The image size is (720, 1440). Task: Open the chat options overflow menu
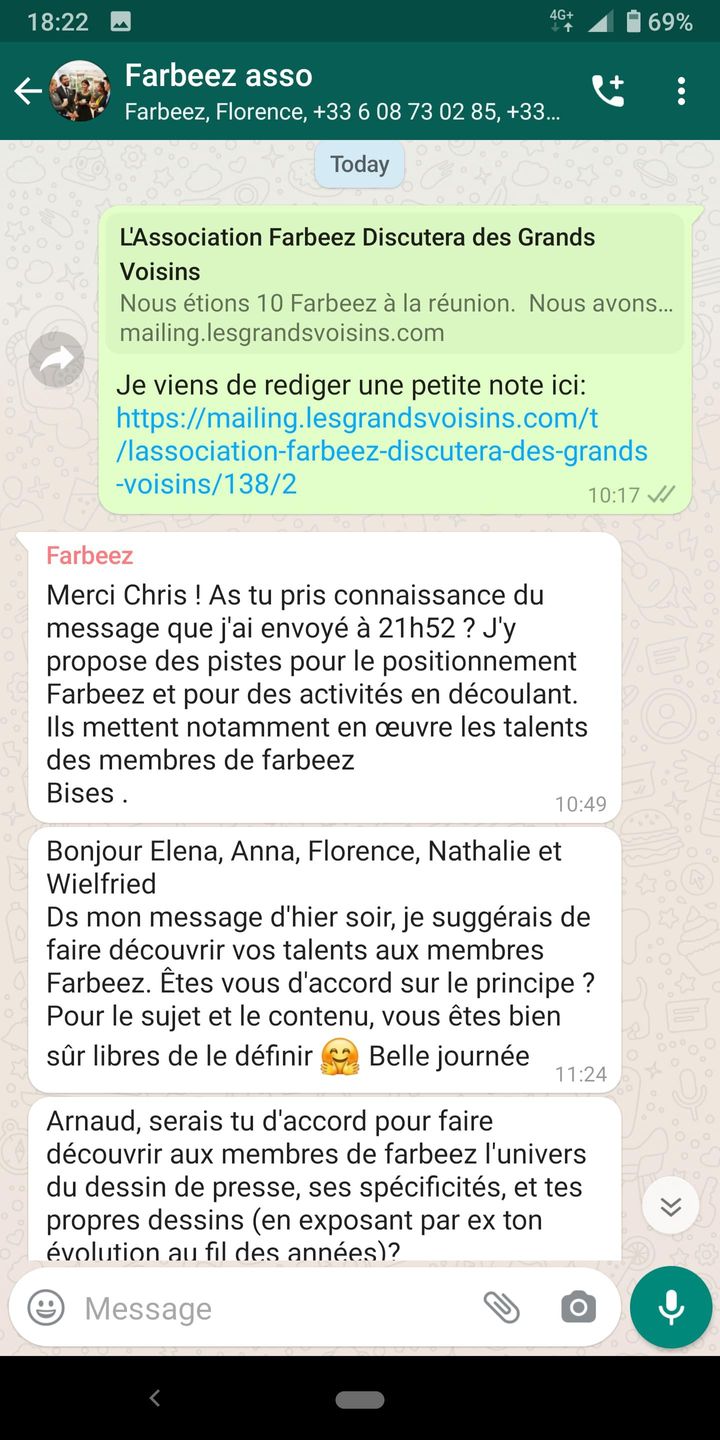[x=681, y=90]
